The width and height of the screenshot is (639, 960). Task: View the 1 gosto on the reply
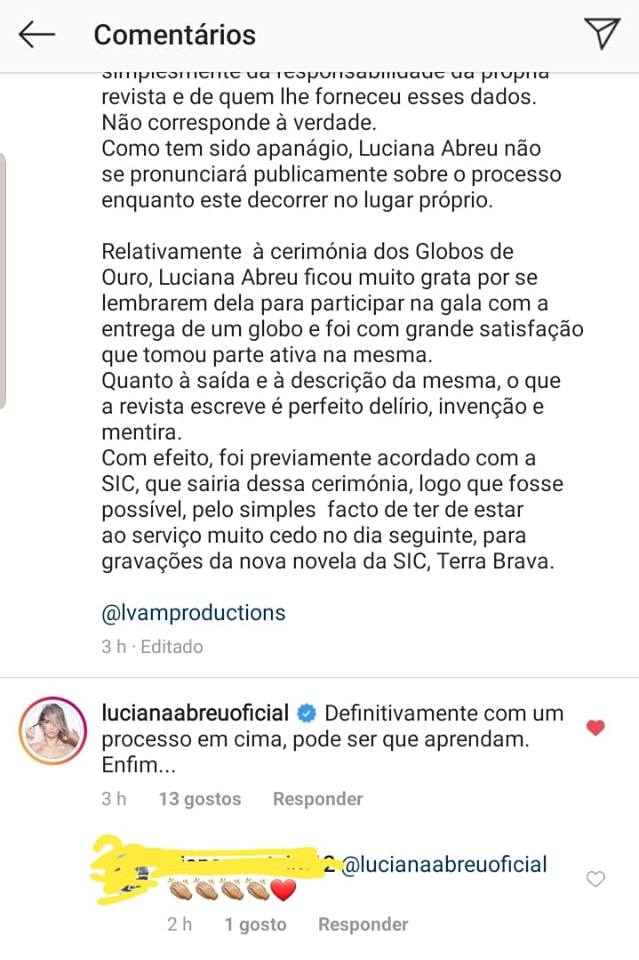pyautogui.click(x=255, y=925)
